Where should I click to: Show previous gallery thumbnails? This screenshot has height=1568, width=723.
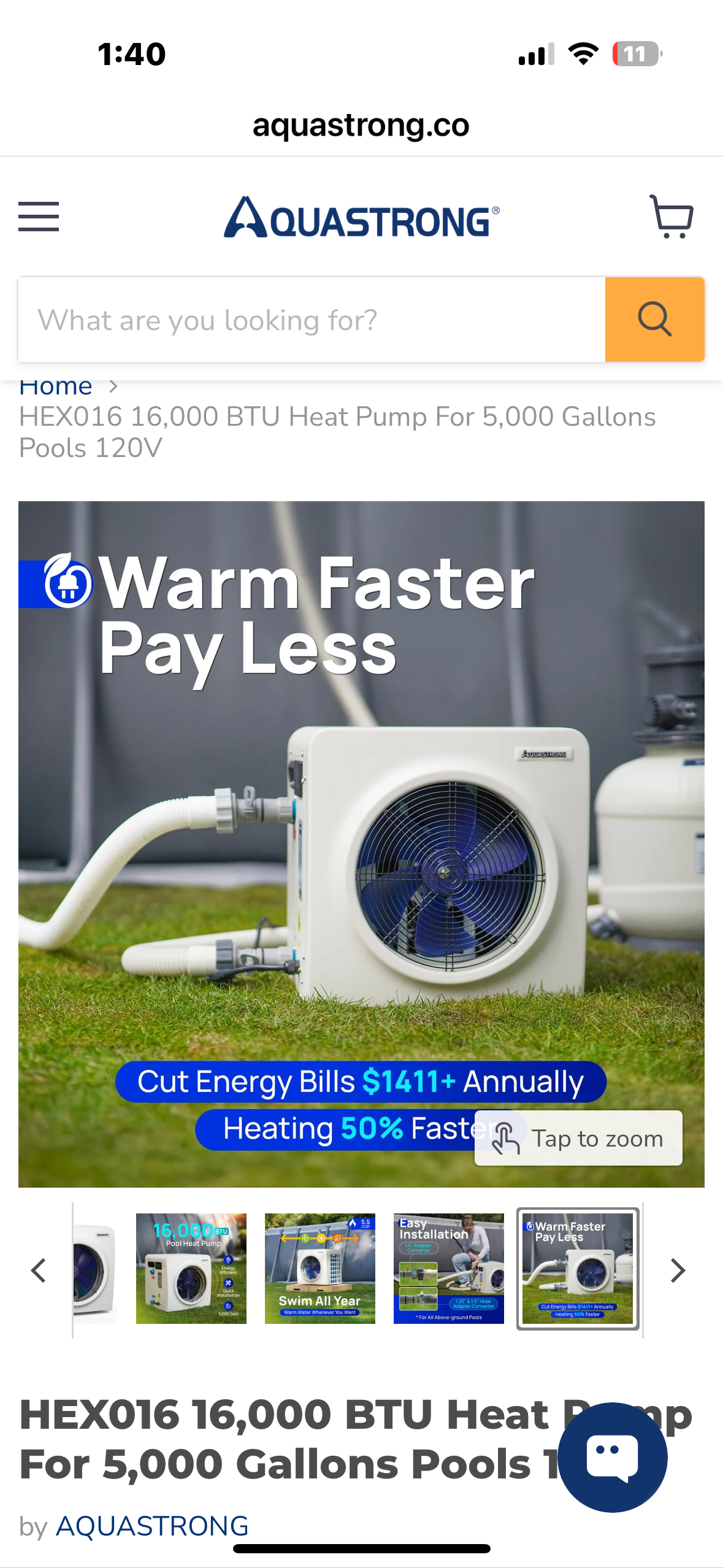click(x=39, y=1270)
